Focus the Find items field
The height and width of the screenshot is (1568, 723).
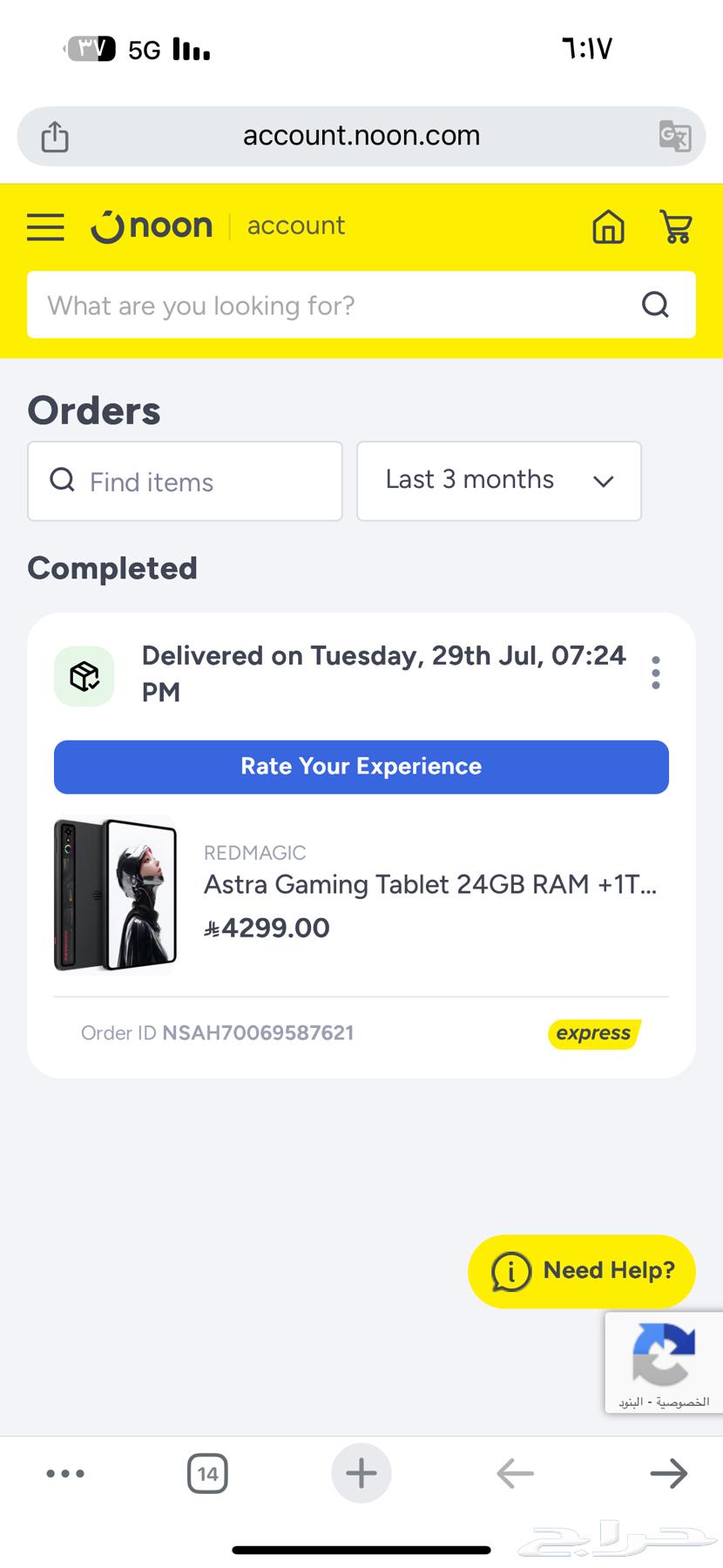[185, 482]
